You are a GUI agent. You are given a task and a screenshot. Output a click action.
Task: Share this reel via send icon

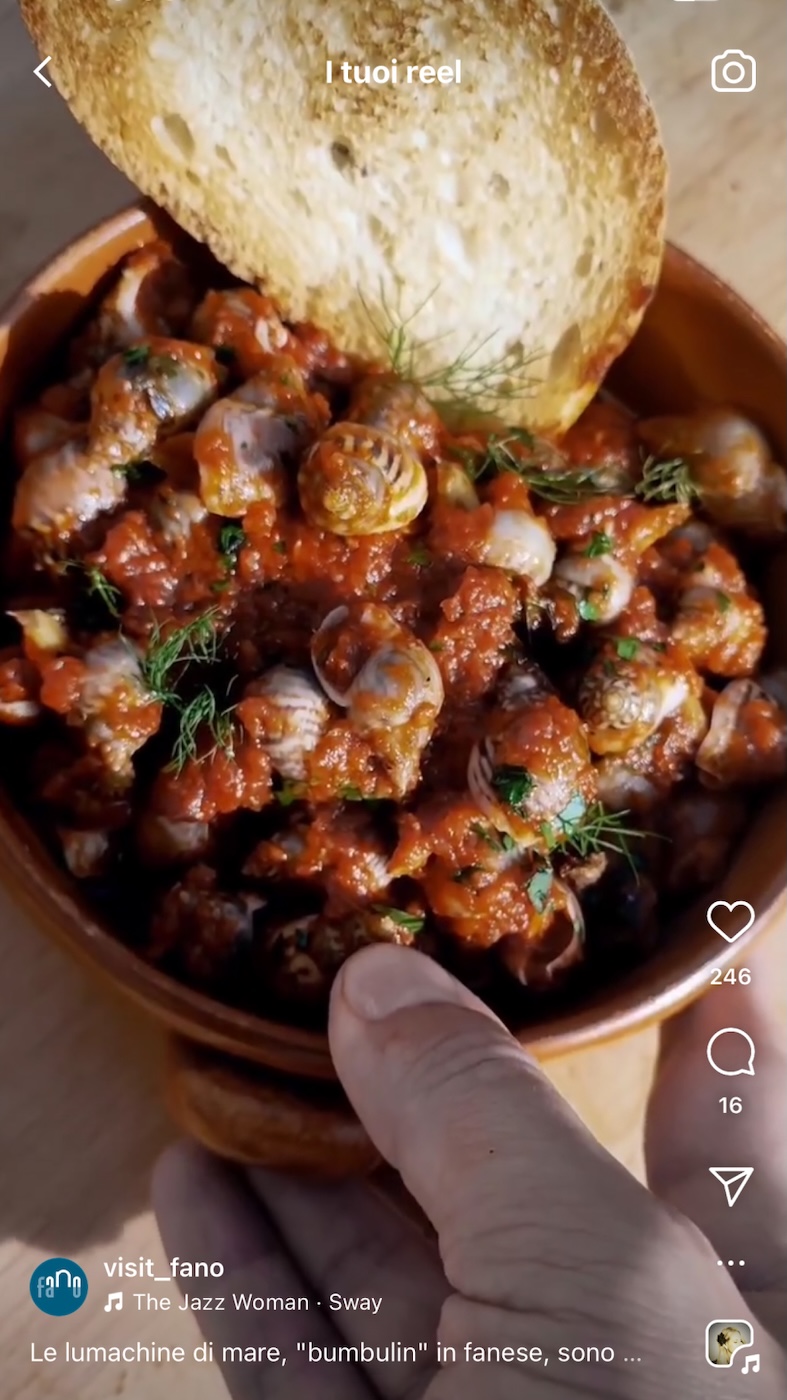pos(730,1186)
